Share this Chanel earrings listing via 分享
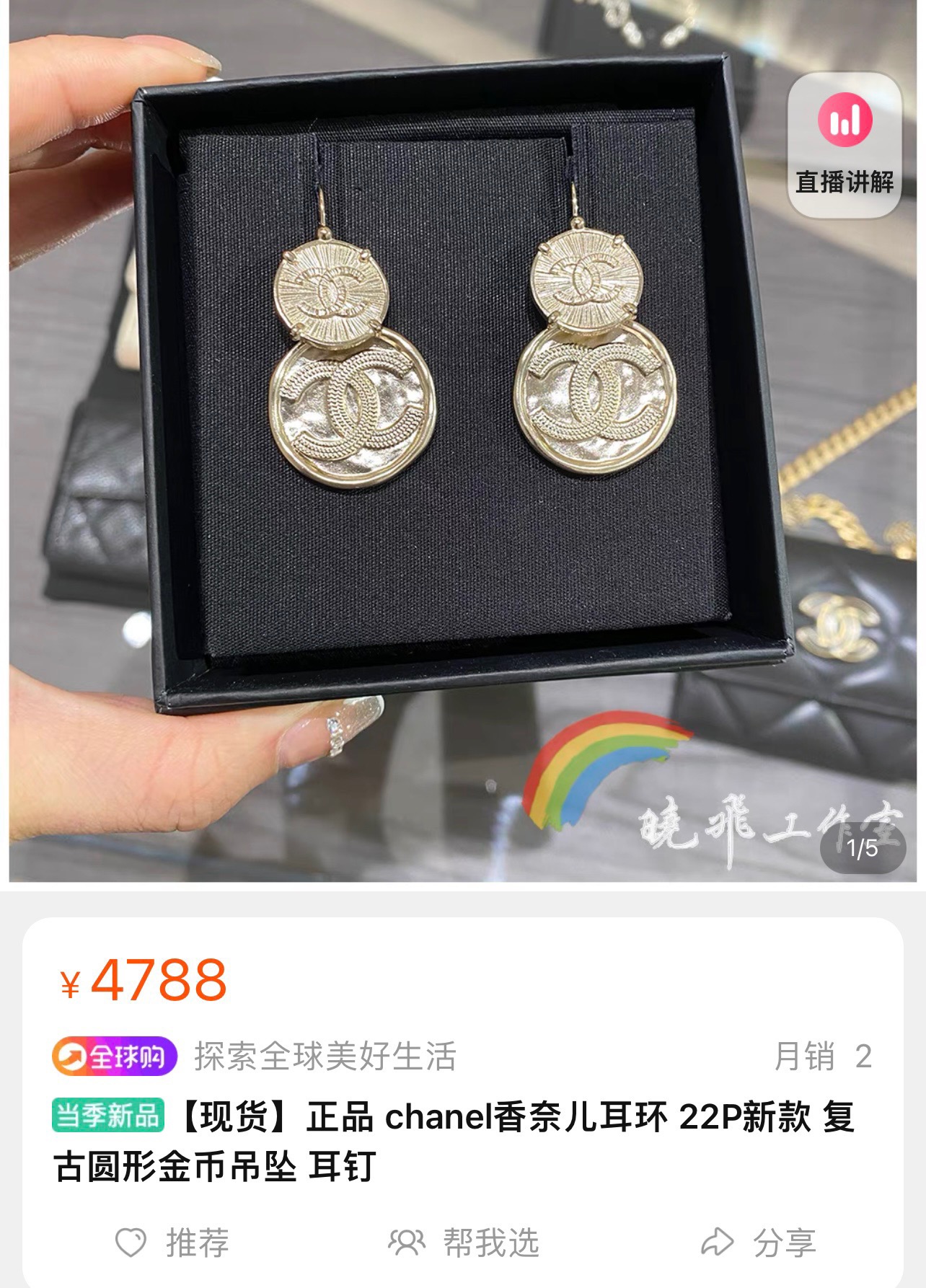Screen dimensions: 926x1288 (759, 1243)
